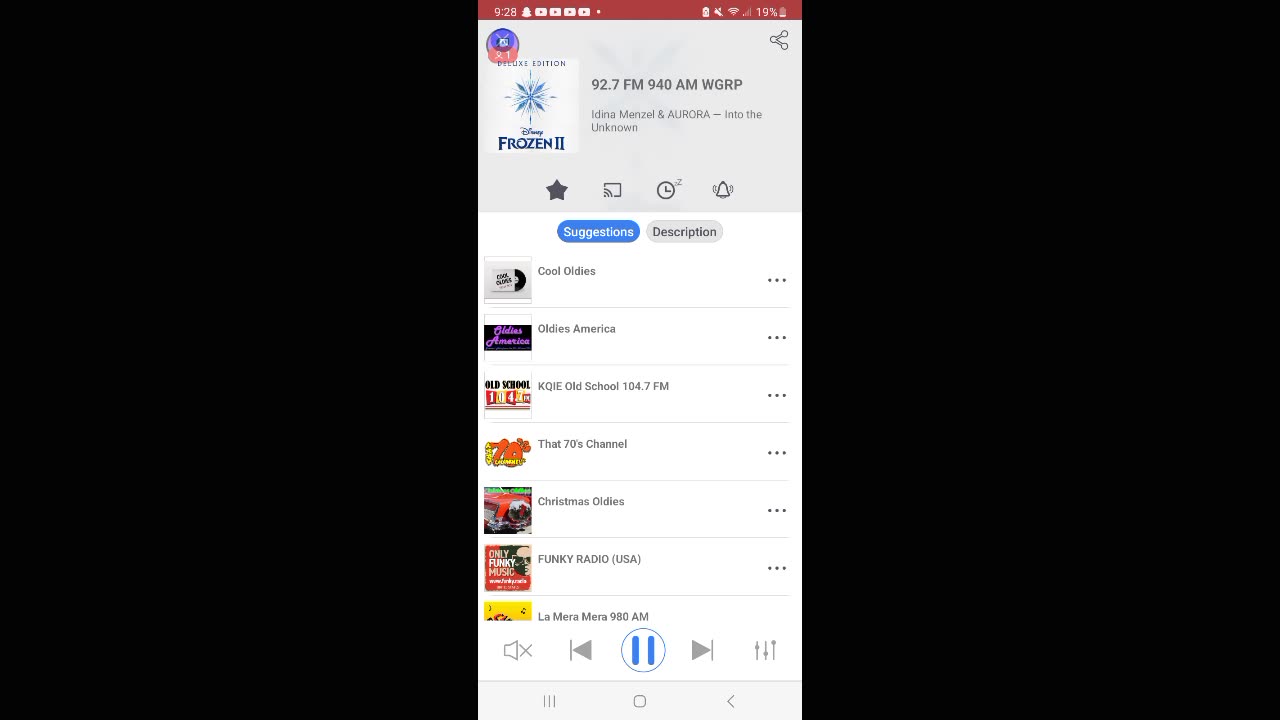
Task: Open more options for Christmas Oldies
Action: click(x=777, y=511)
